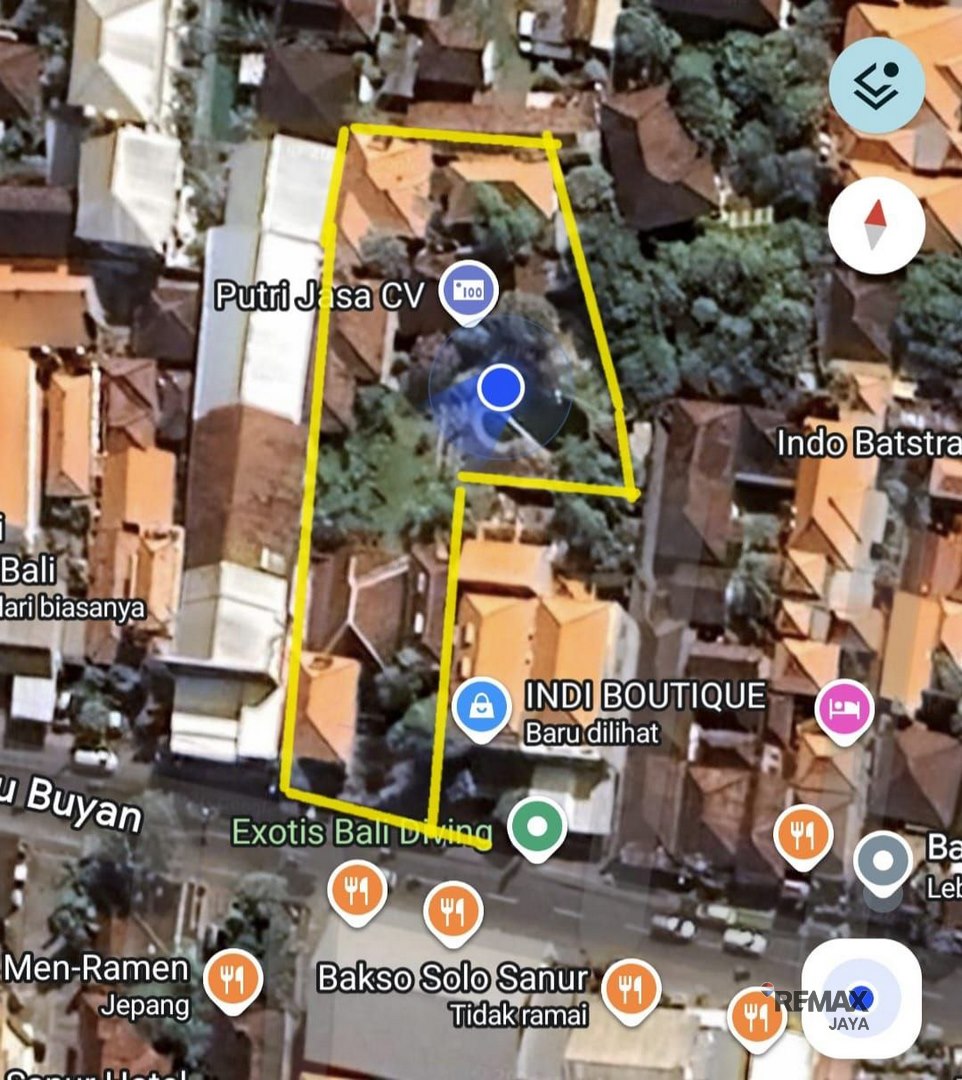Tap the compass to reorient the map
Image resolution: width=962 pixels, height=1080 pixels.
pyautogui.click(x=876, y=225)
